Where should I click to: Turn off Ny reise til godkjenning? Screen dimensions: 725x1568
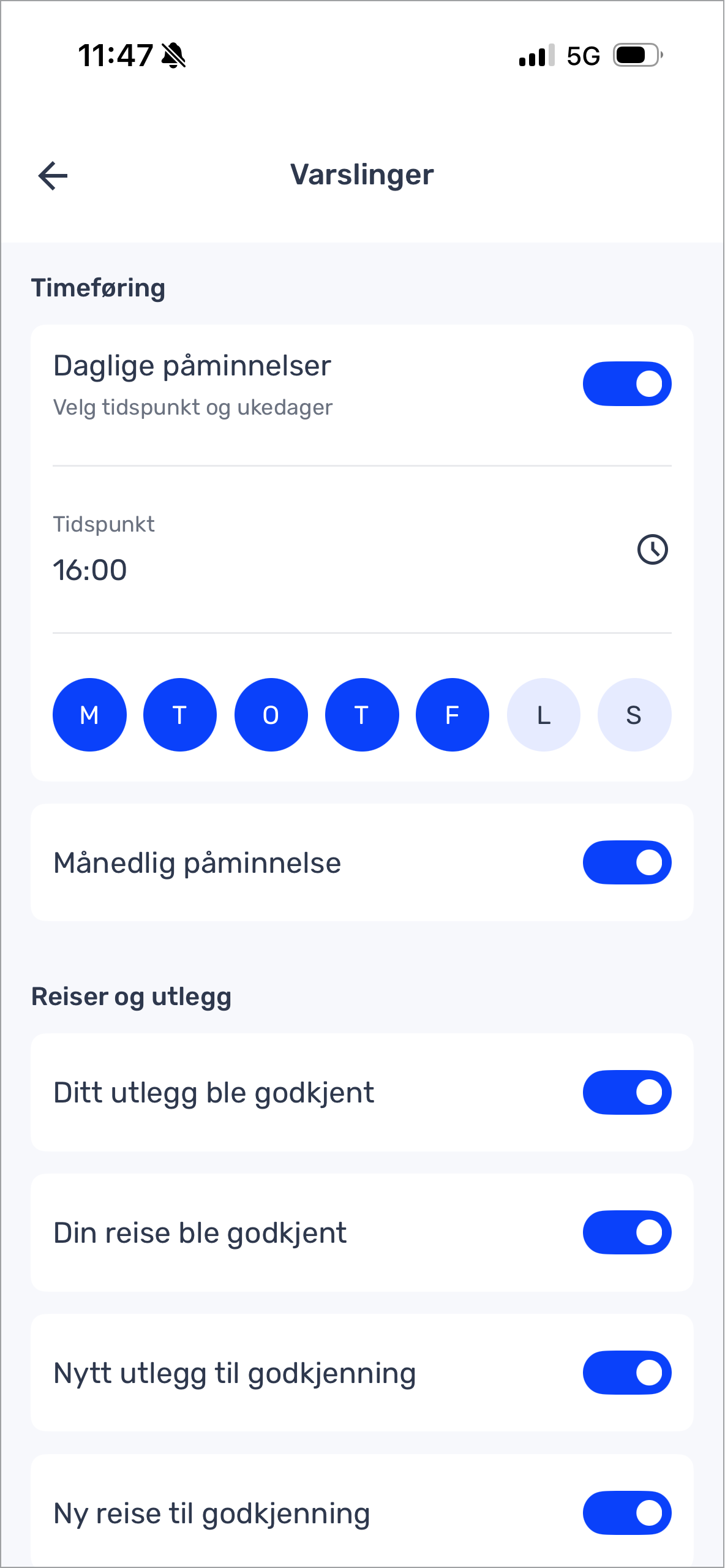[x=626, y=1513]
